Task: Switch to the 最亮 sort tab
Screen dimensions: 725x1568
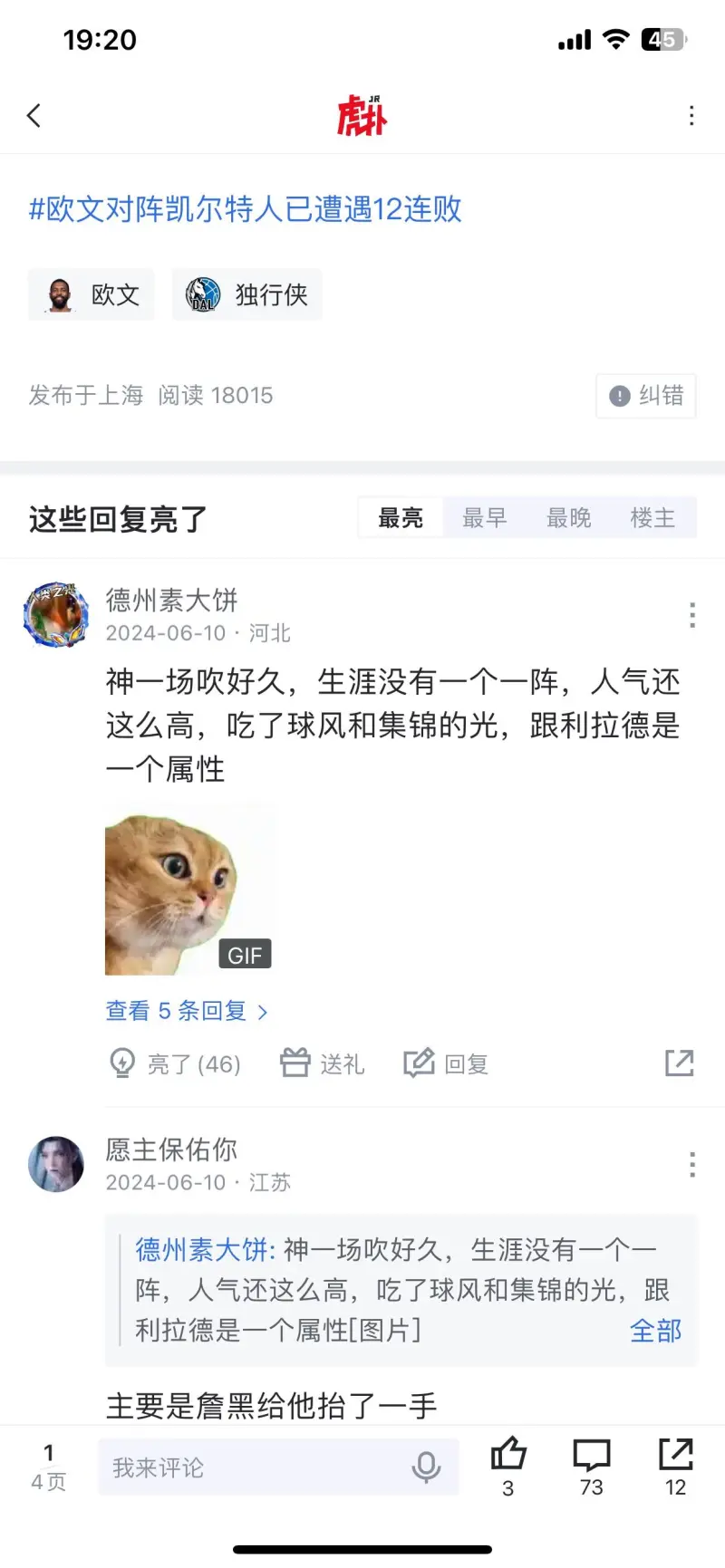Action: click(x=401, y=518)
